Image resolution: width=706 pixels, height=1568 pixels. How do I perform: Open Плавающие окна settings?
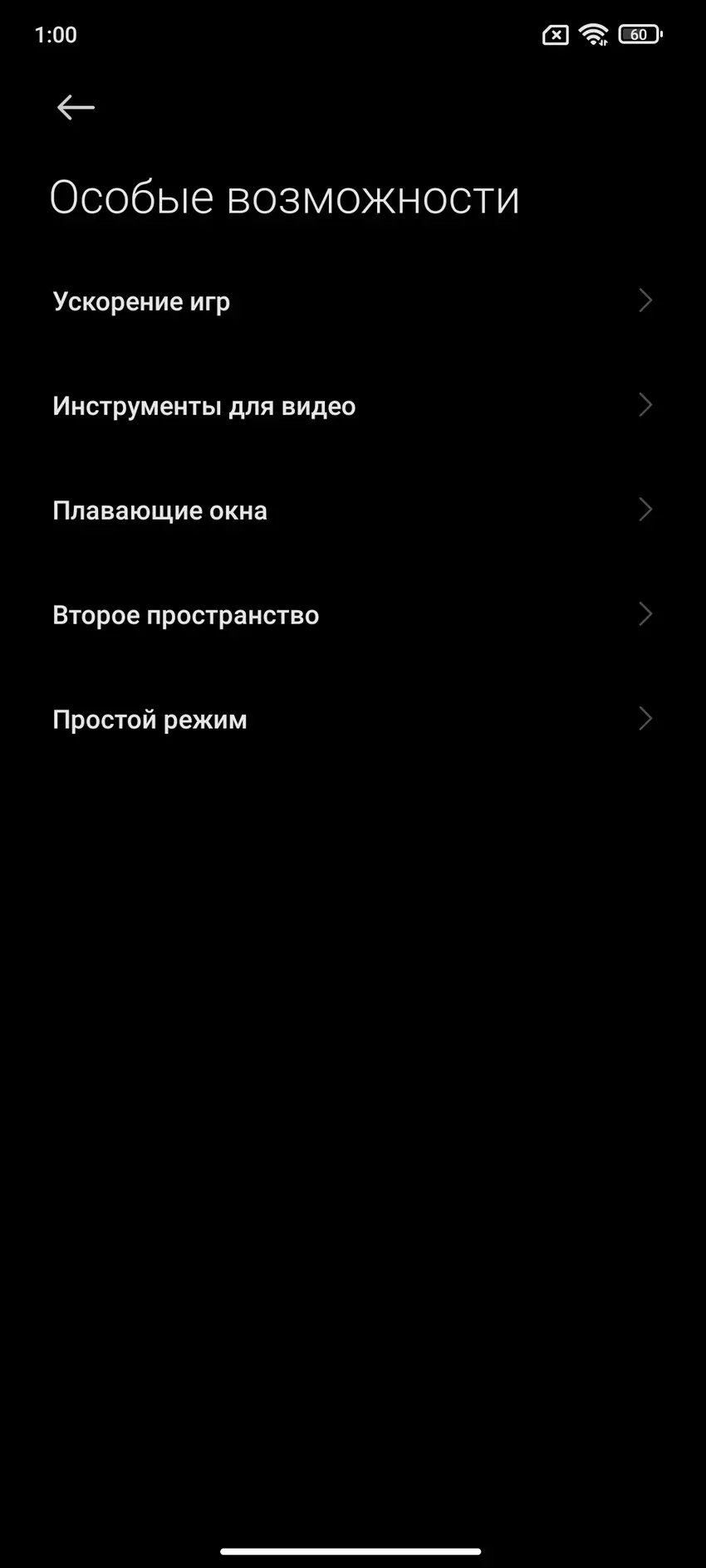coord(352,510)
